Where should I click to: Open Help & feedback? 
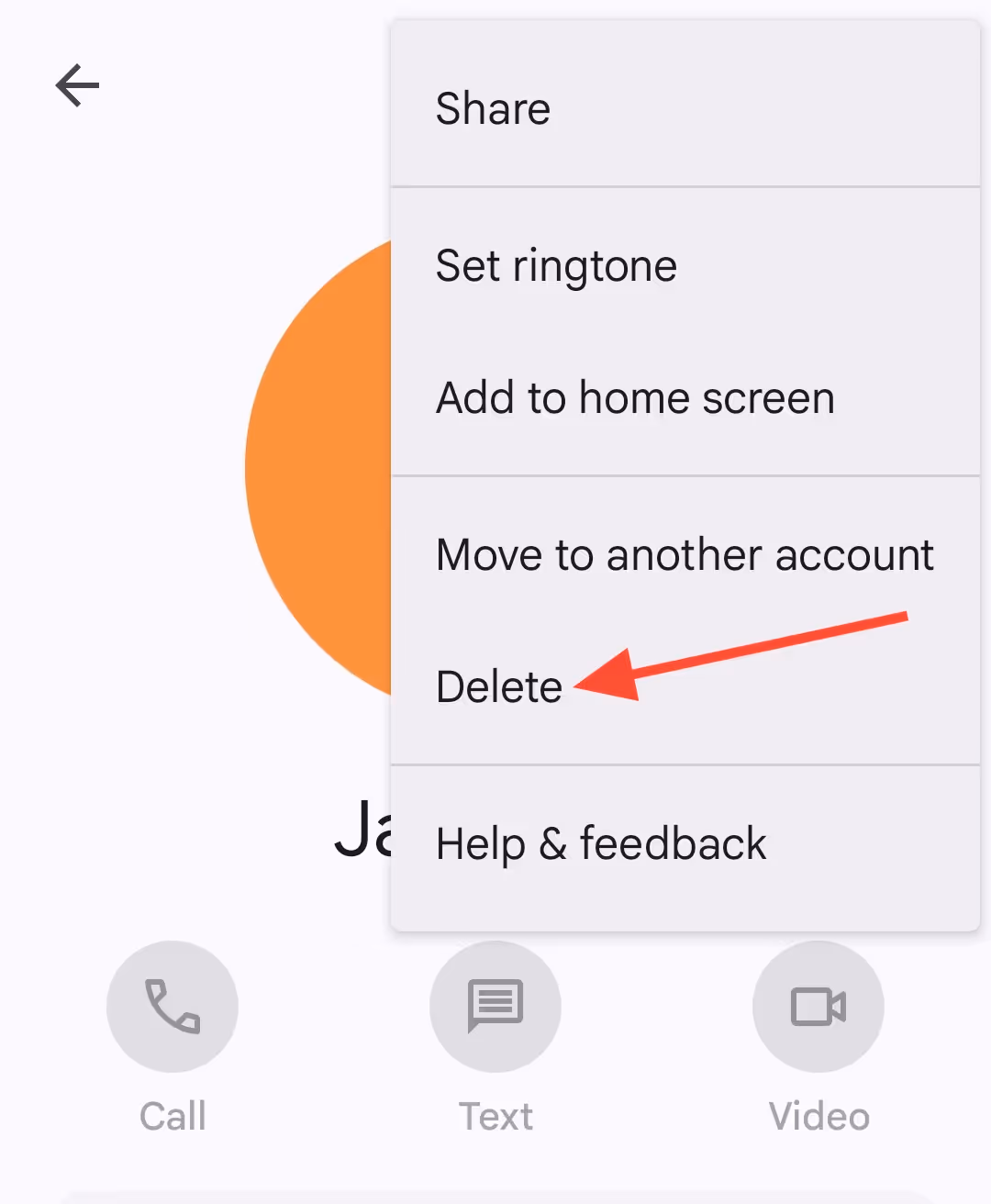[685, 843]
